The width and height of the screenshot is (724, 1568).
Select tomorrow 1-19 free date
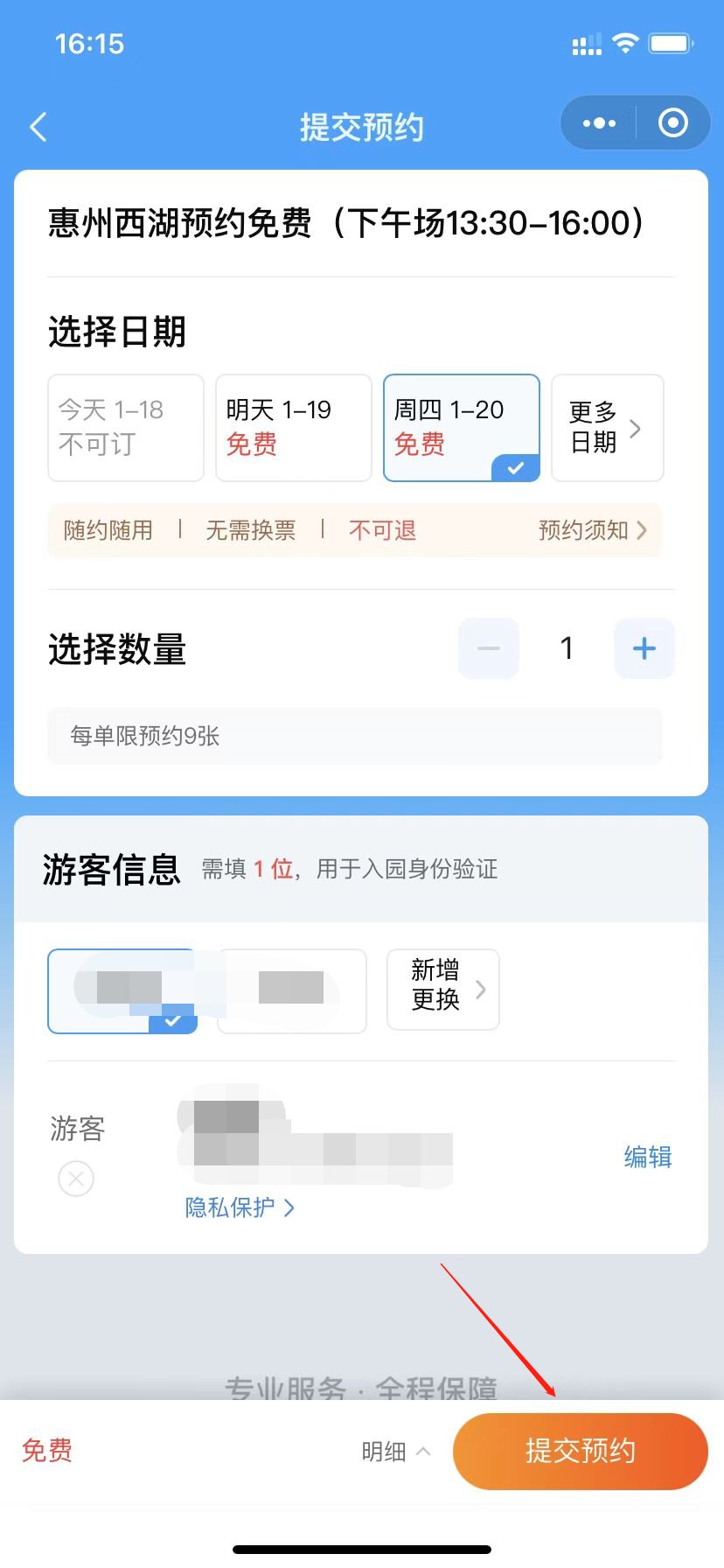pyautogui.click(x=294, y=428)
